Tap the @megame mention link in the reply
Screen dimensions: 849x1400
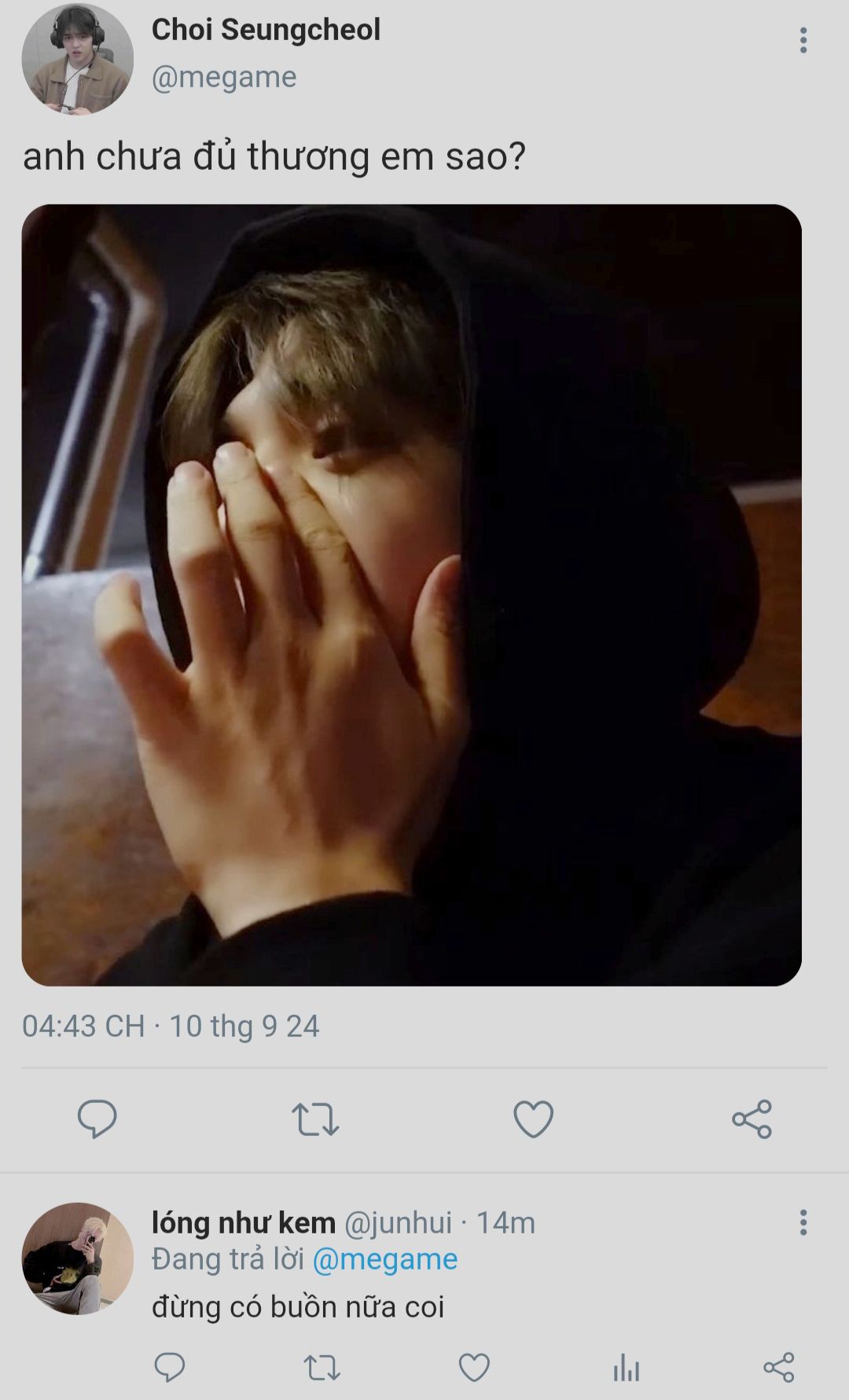[x=385, y=1259]
